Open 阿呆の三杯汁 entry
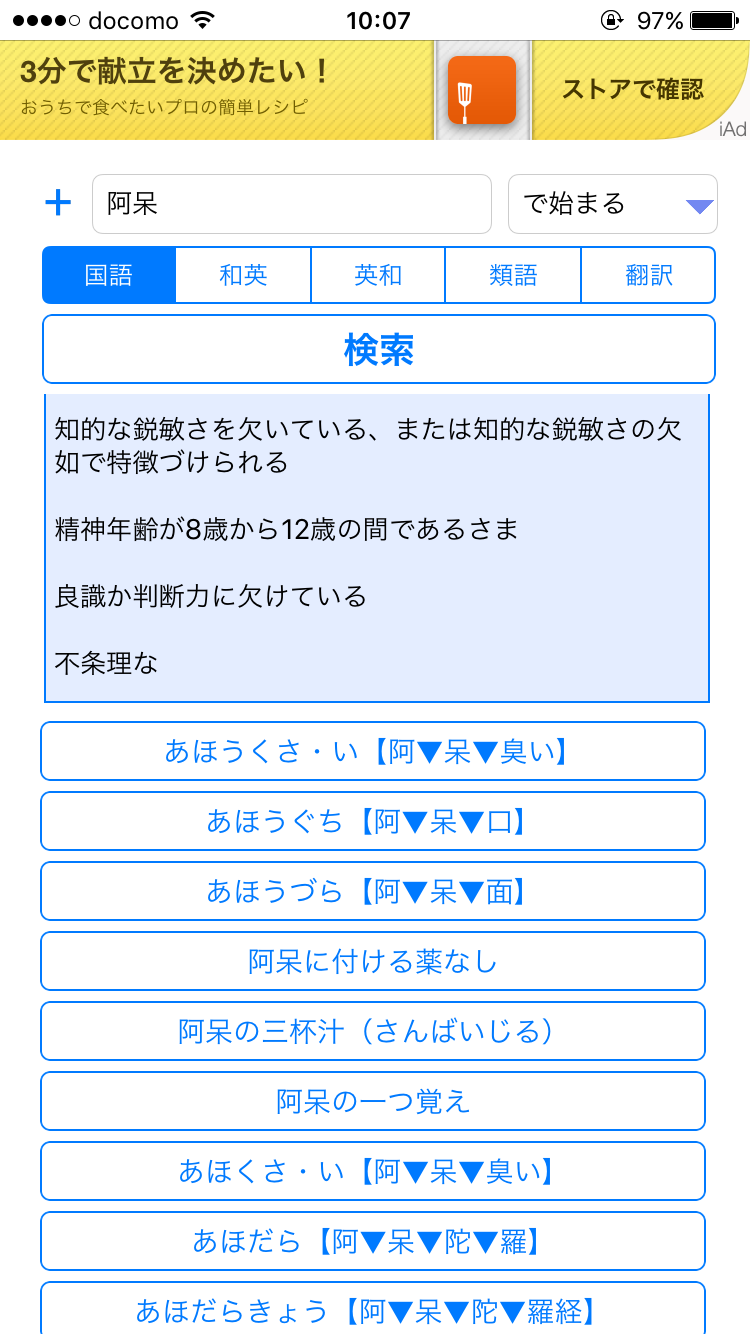750x1334 pixels. (x=372, y=1031)
